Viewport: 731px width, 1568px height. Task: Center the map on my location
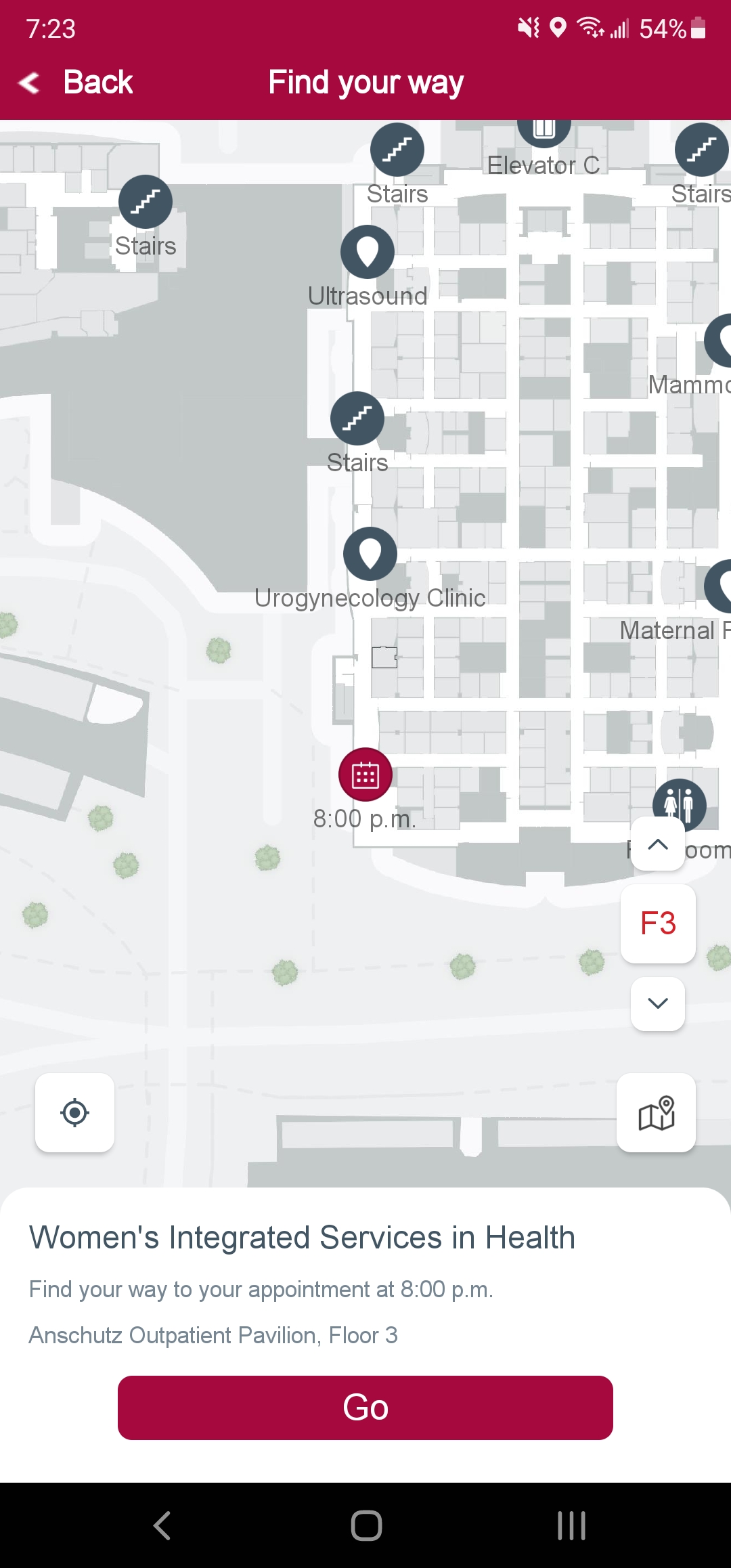tap(74, 1112)
